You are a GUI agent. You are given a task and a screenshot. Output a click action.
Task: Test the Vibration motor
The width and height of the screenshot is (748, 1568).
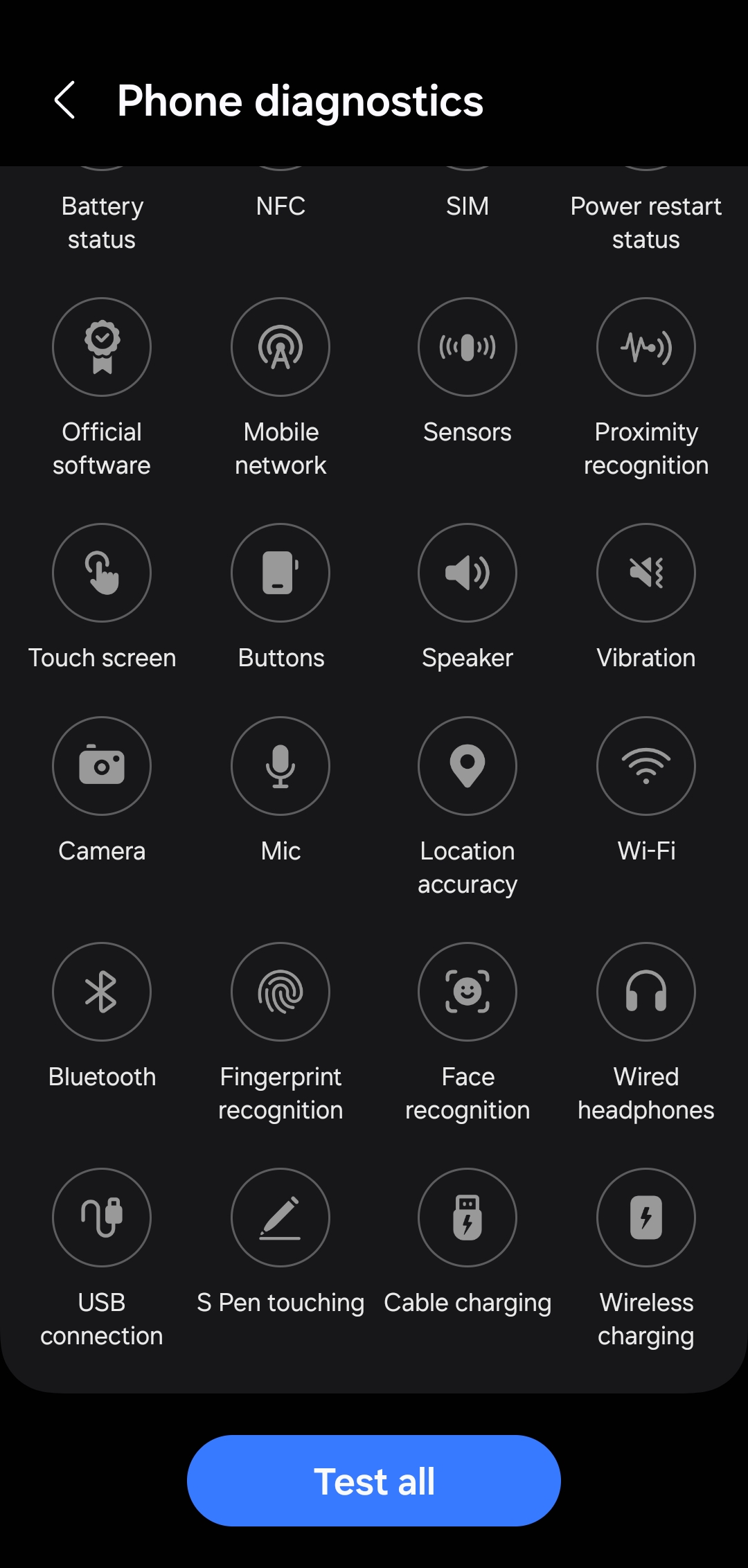coord(646,573)
